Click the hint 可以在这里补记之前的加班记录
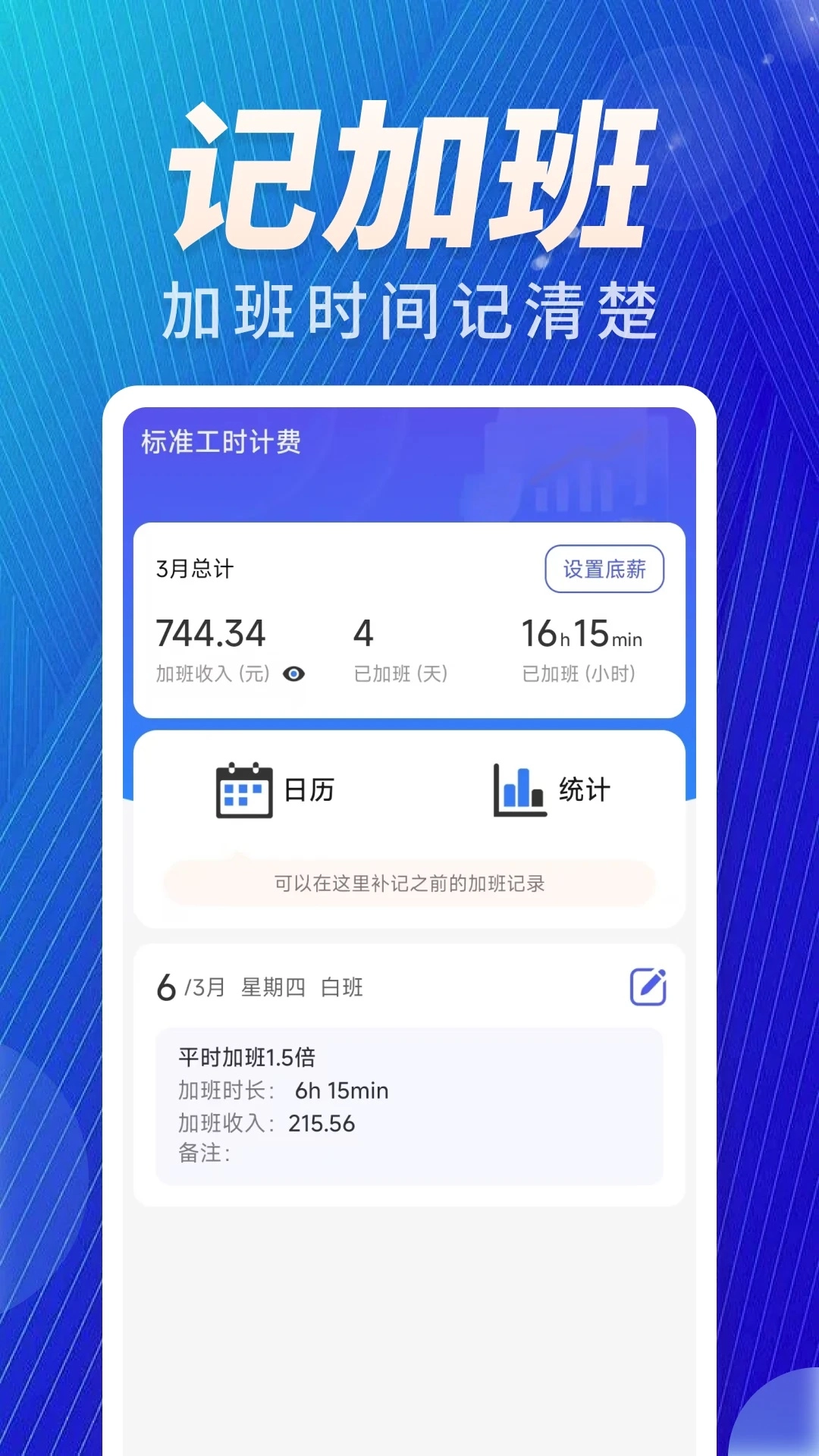819x1456 pixels. click(x=409, y=882)
